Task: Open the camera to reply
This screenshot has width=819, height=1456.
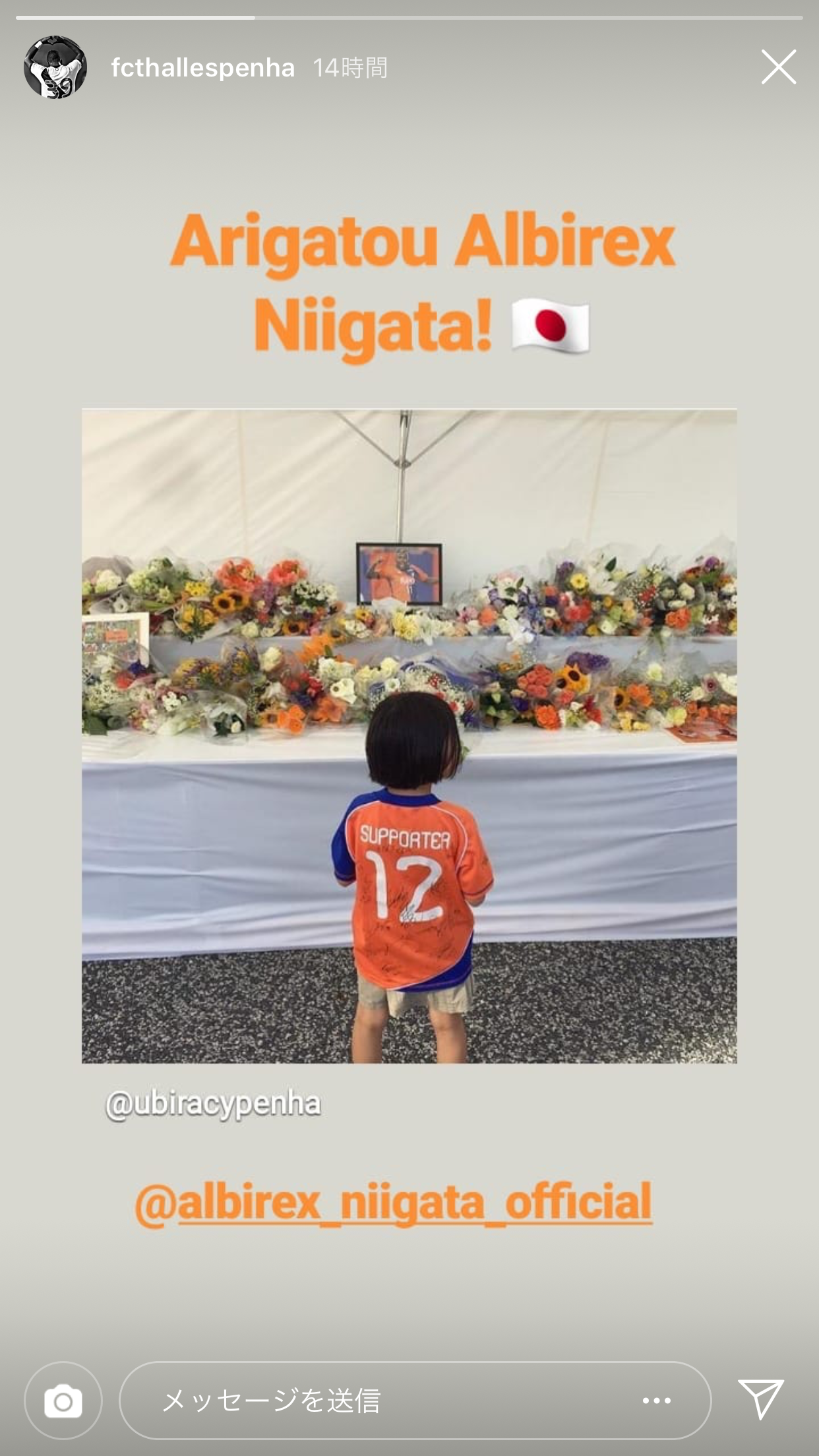Action: [63, 1401]
